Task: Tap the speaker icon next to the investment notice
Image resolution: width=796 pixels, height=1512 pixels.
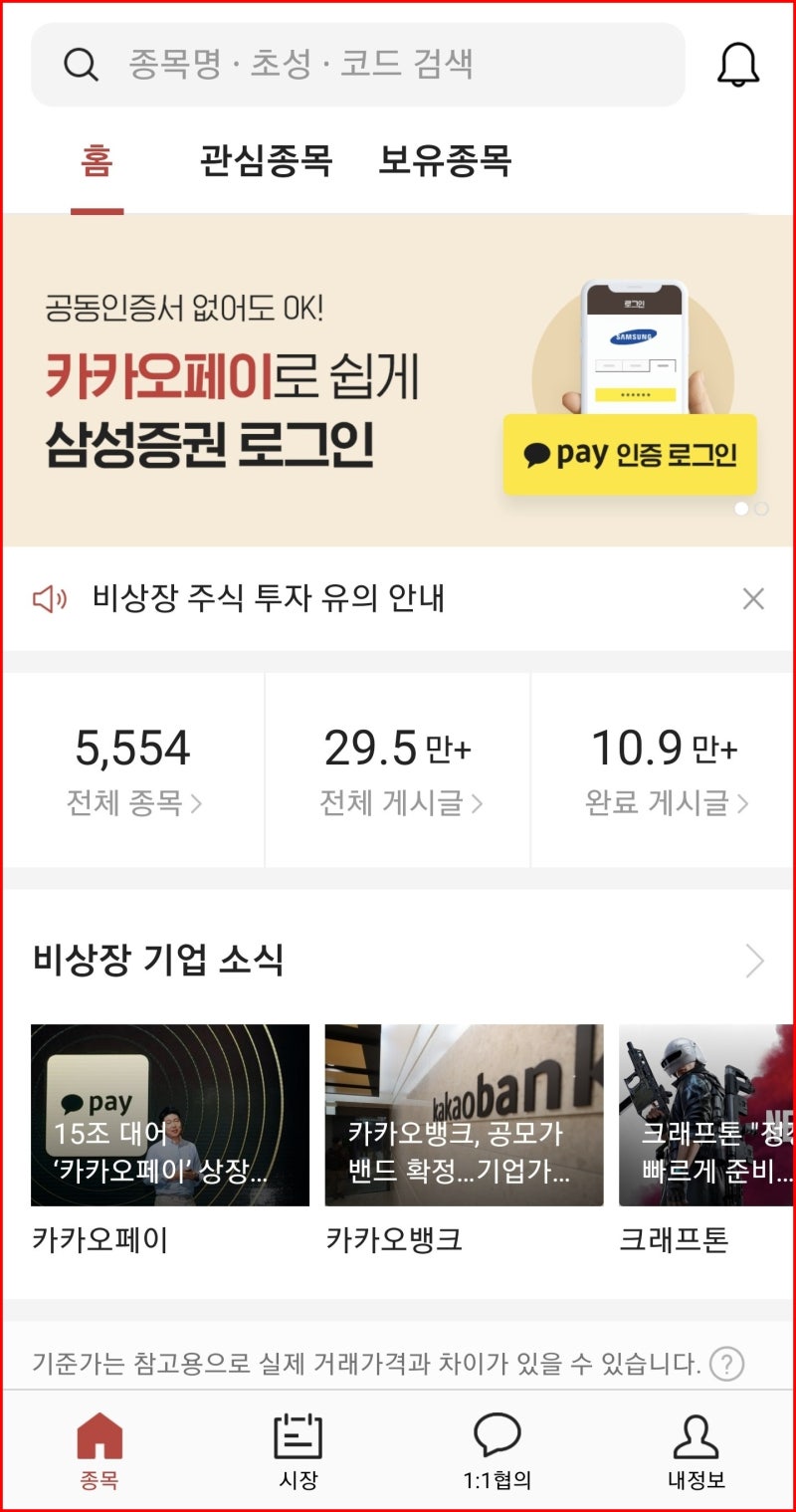Action: [47, 597]
